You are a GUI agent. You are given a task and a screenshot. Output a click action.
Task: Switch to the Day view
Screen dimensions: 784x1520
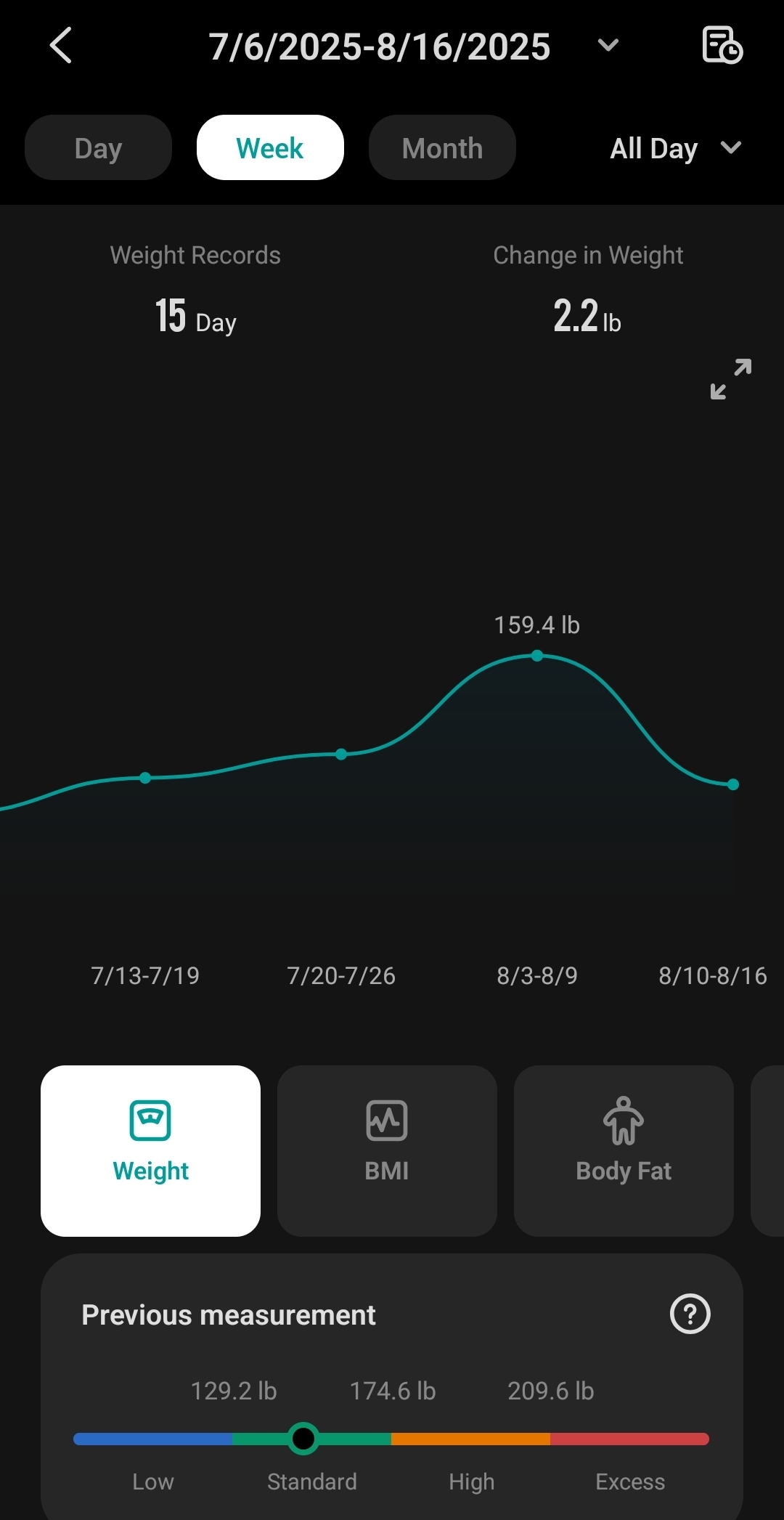click(x=98, y=147)
